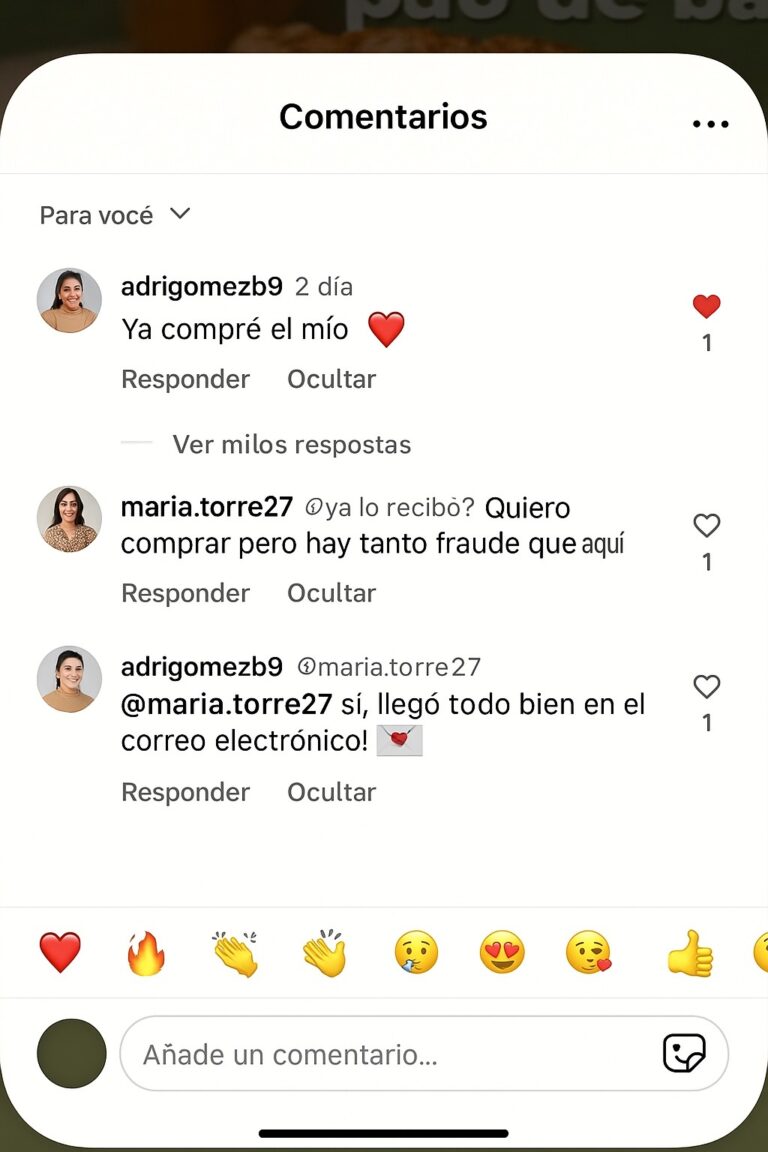The height and width of the screenshot is (1152, 768).
Task: Like adrigomezb9's comment "Ya compré el mío"
Action: pos(706,307)
